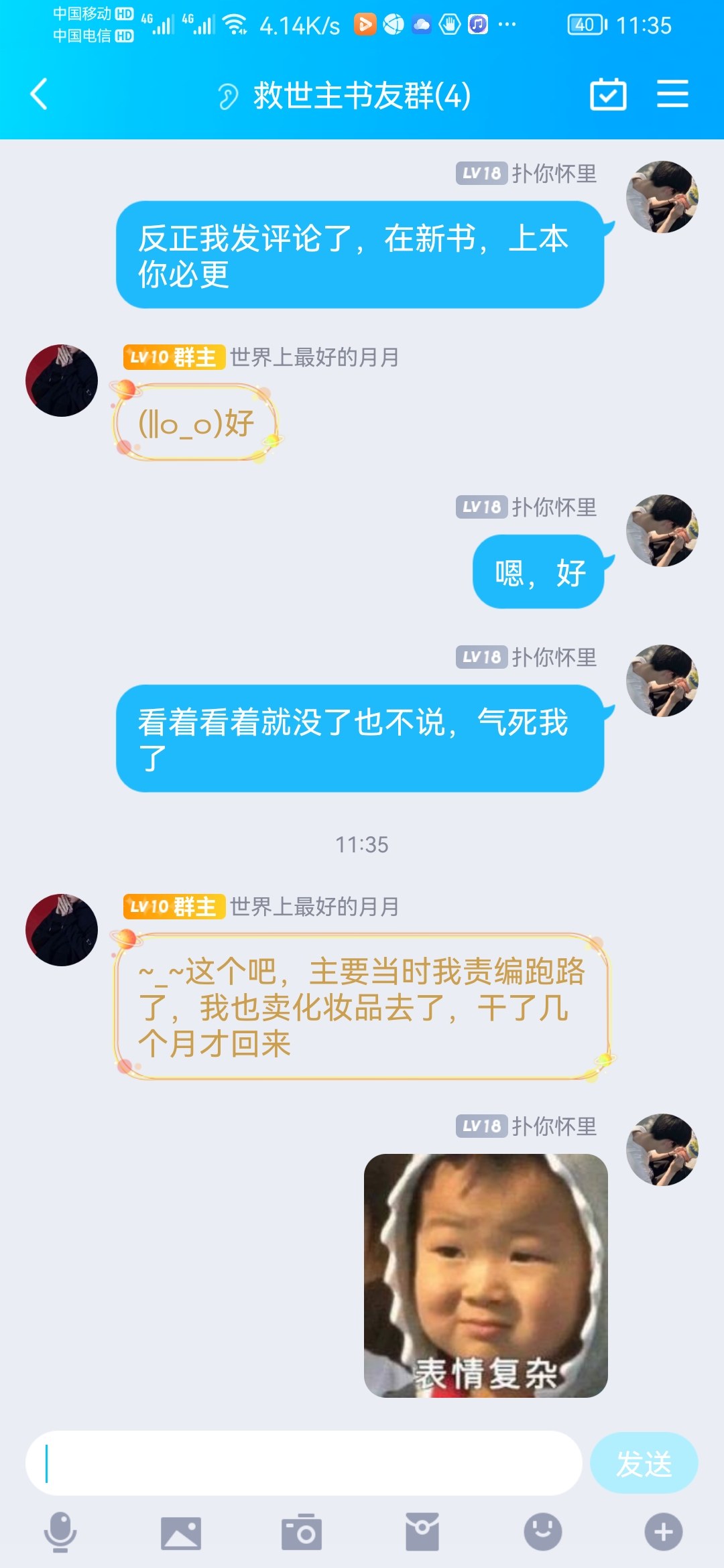Go back from the group chat
The image size is (724, 1568).
(40, 94)
